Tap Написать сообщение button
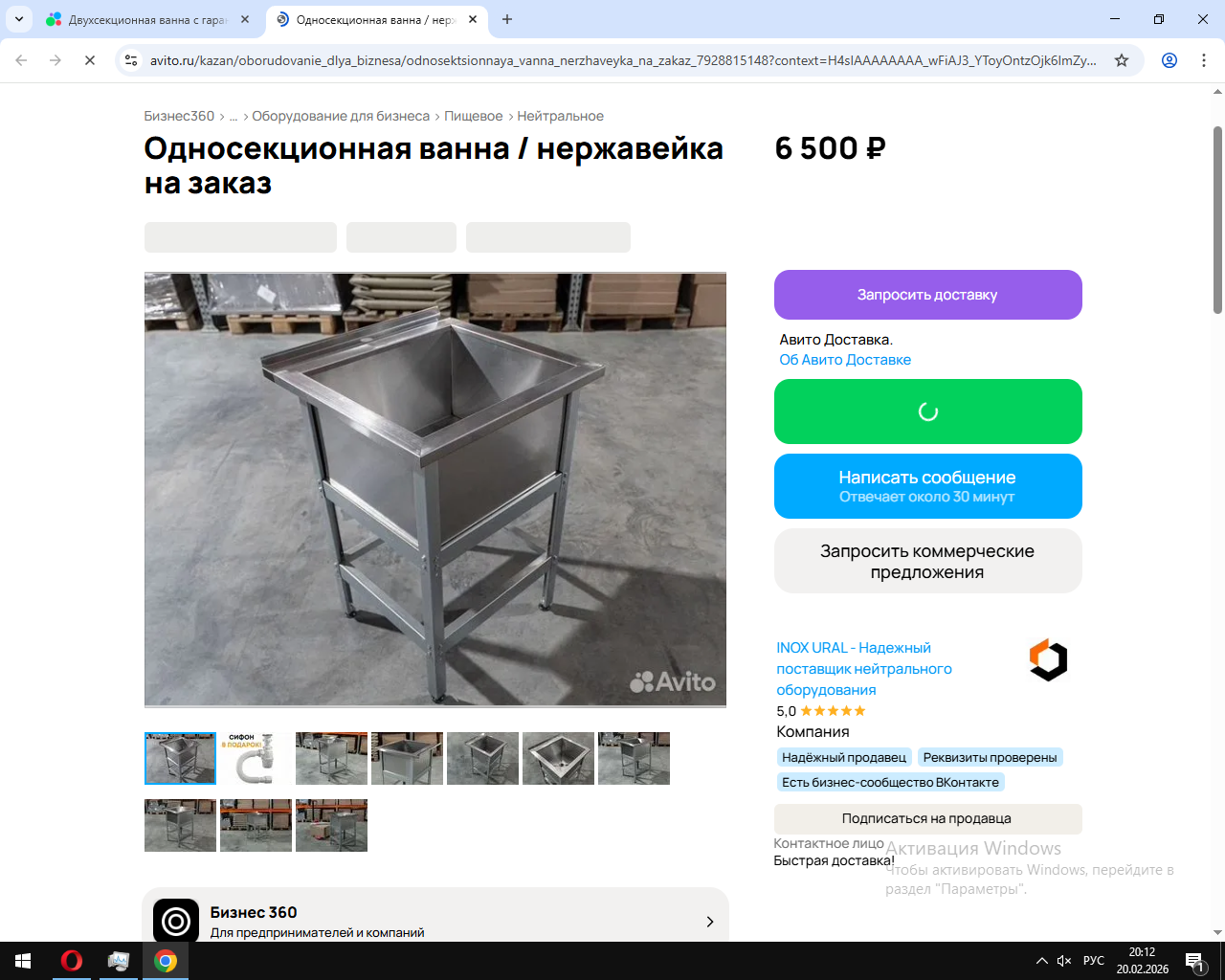The image size is (1225, 980). pyautogui.click(x=927, y=486)
